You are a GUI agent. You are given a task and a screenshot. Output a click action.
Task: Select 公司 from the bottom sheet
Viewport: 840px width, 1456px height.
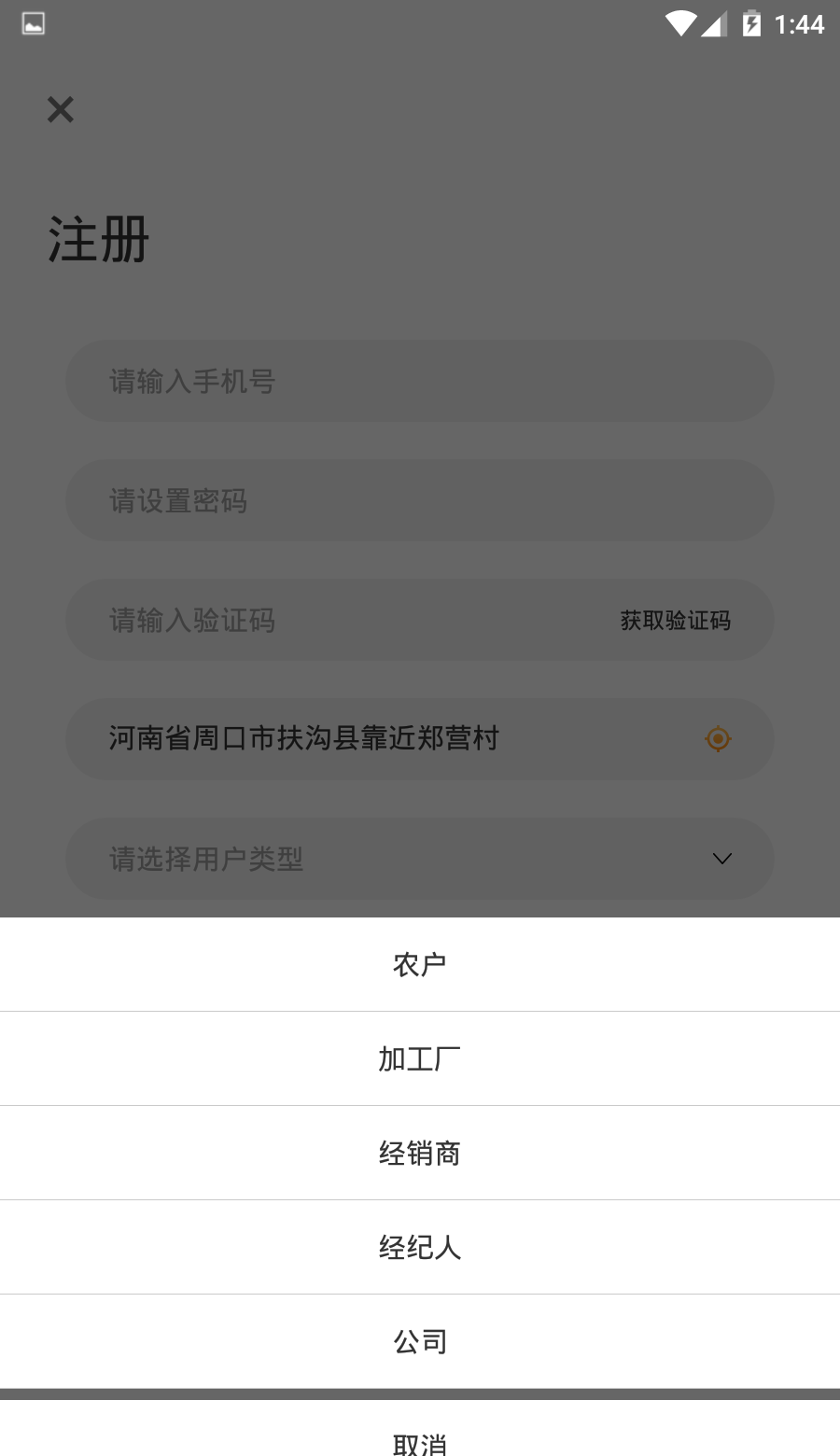[420, 1341]
